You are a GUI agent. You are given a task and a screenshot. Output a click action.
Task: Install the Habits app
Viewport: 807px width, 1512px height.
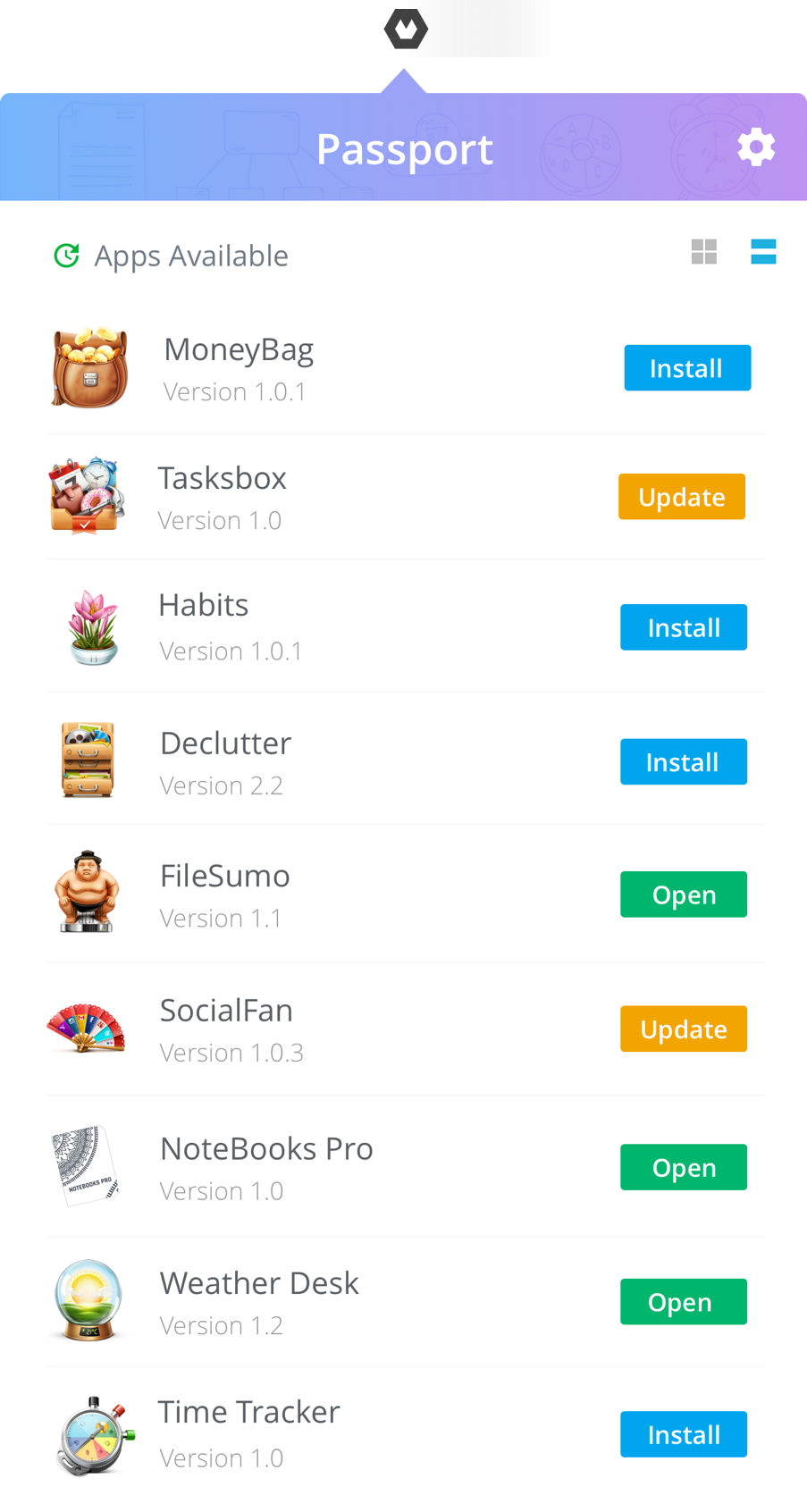(x=683, y=627)
